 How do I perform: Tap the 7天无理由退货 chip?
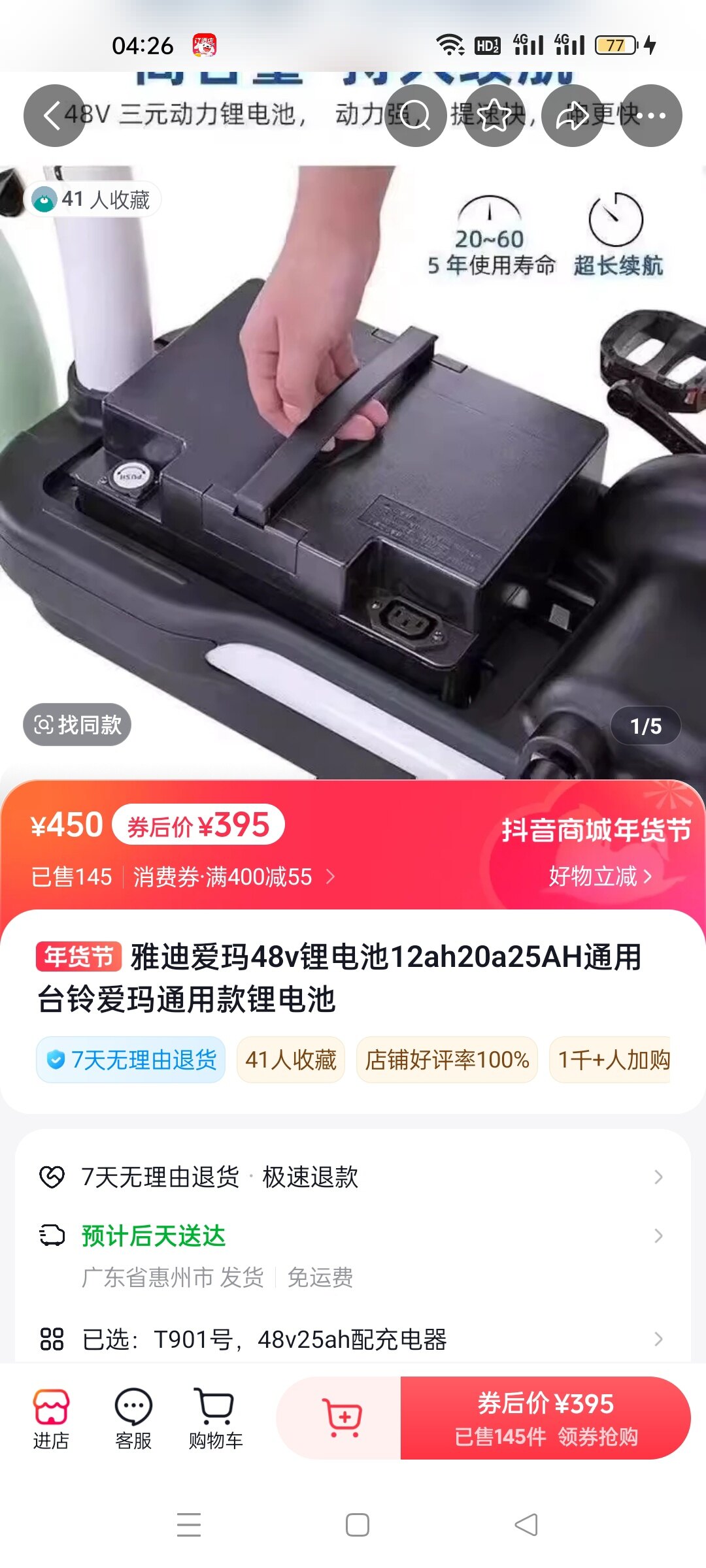point(131,1060)
